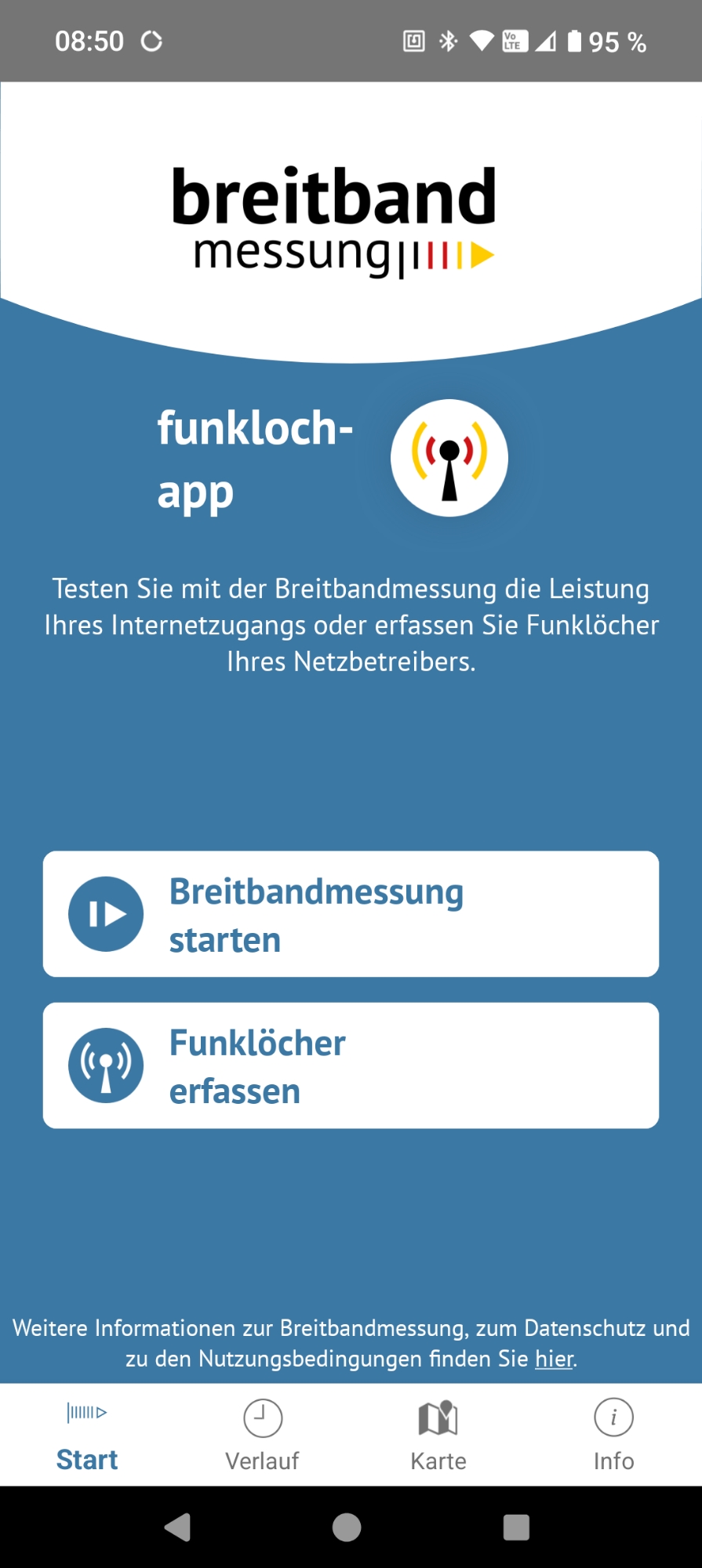Select the Start tab
Image resolution: width=702 pixels, height=1568 pixels.
point(87,1436)
